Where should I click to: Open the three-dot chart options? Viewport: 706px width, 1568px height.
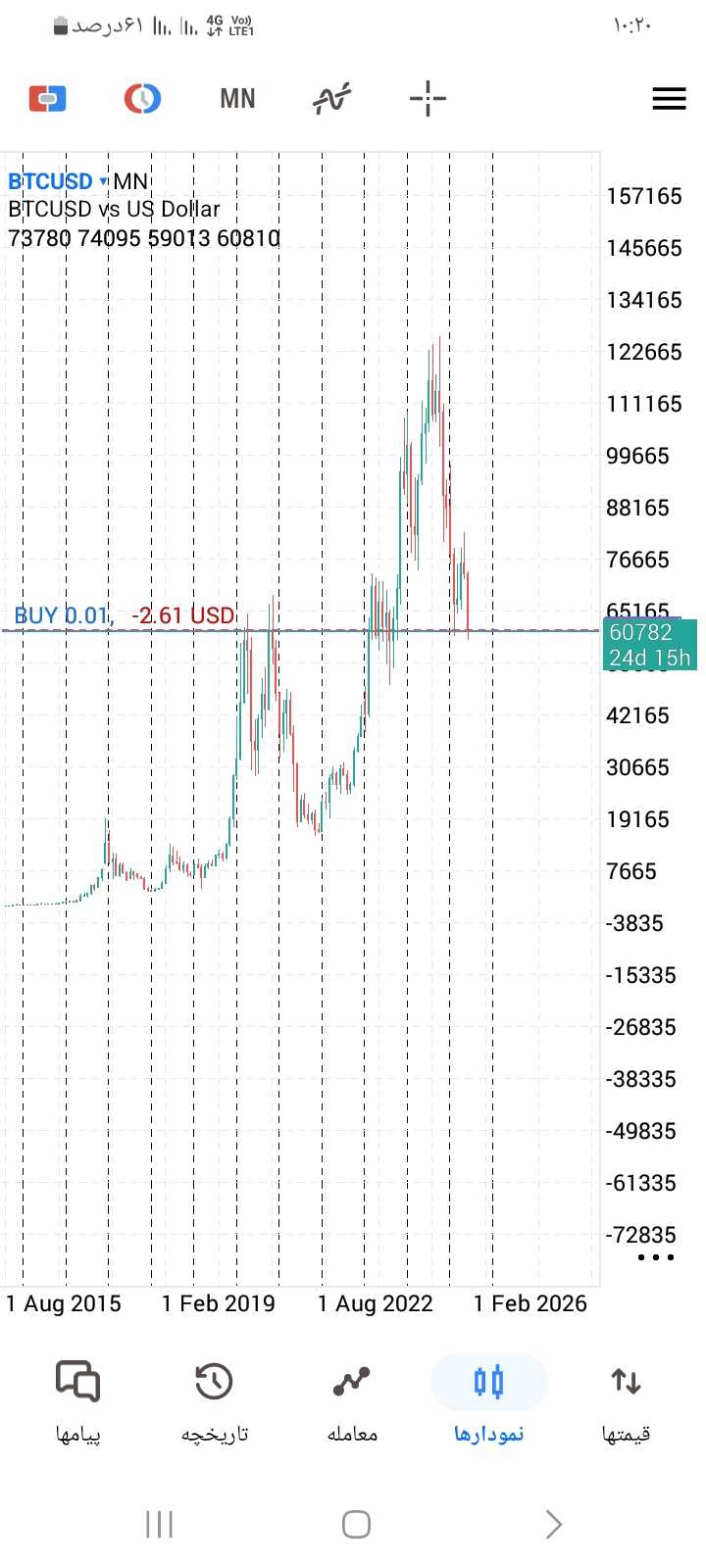coord(656,1257)
